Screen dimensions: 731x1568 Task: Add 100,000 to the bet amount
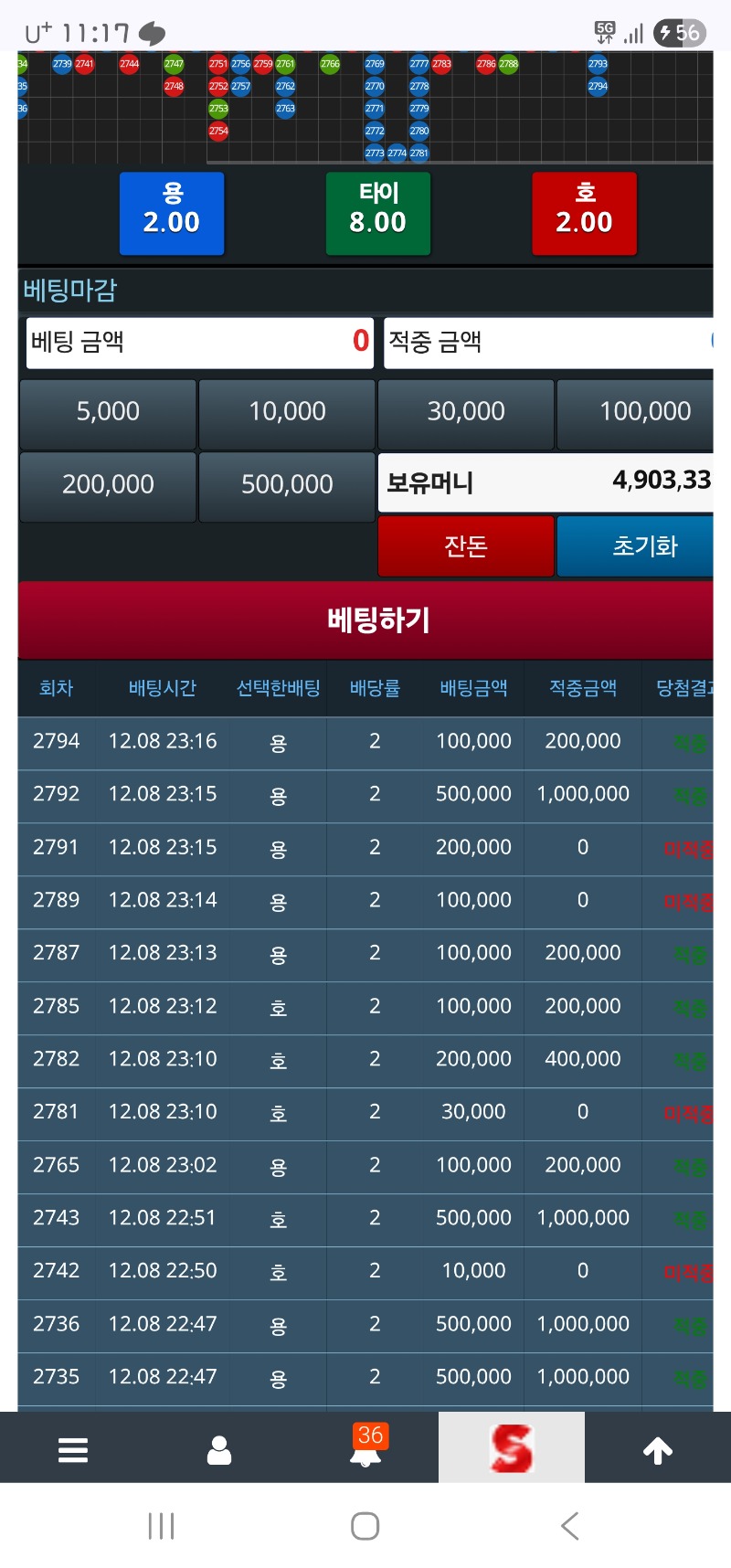(644, 412)
